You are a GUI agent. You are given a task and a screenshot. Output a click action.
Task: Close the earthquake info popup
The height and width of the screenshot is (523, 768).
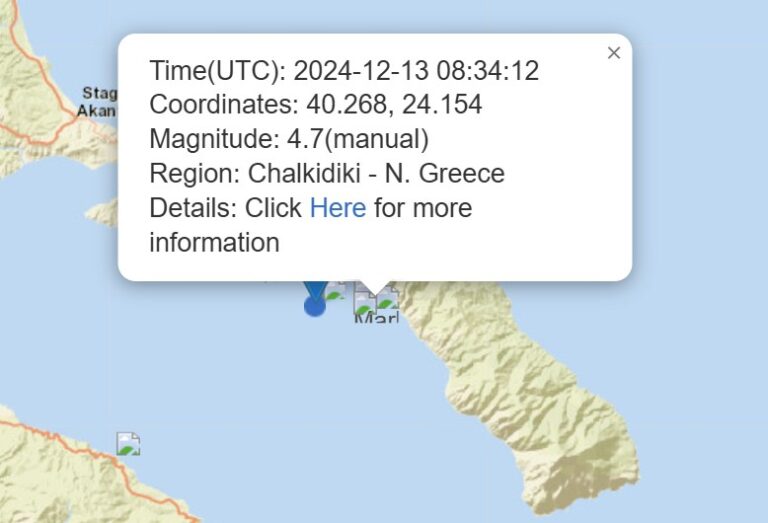613,53
